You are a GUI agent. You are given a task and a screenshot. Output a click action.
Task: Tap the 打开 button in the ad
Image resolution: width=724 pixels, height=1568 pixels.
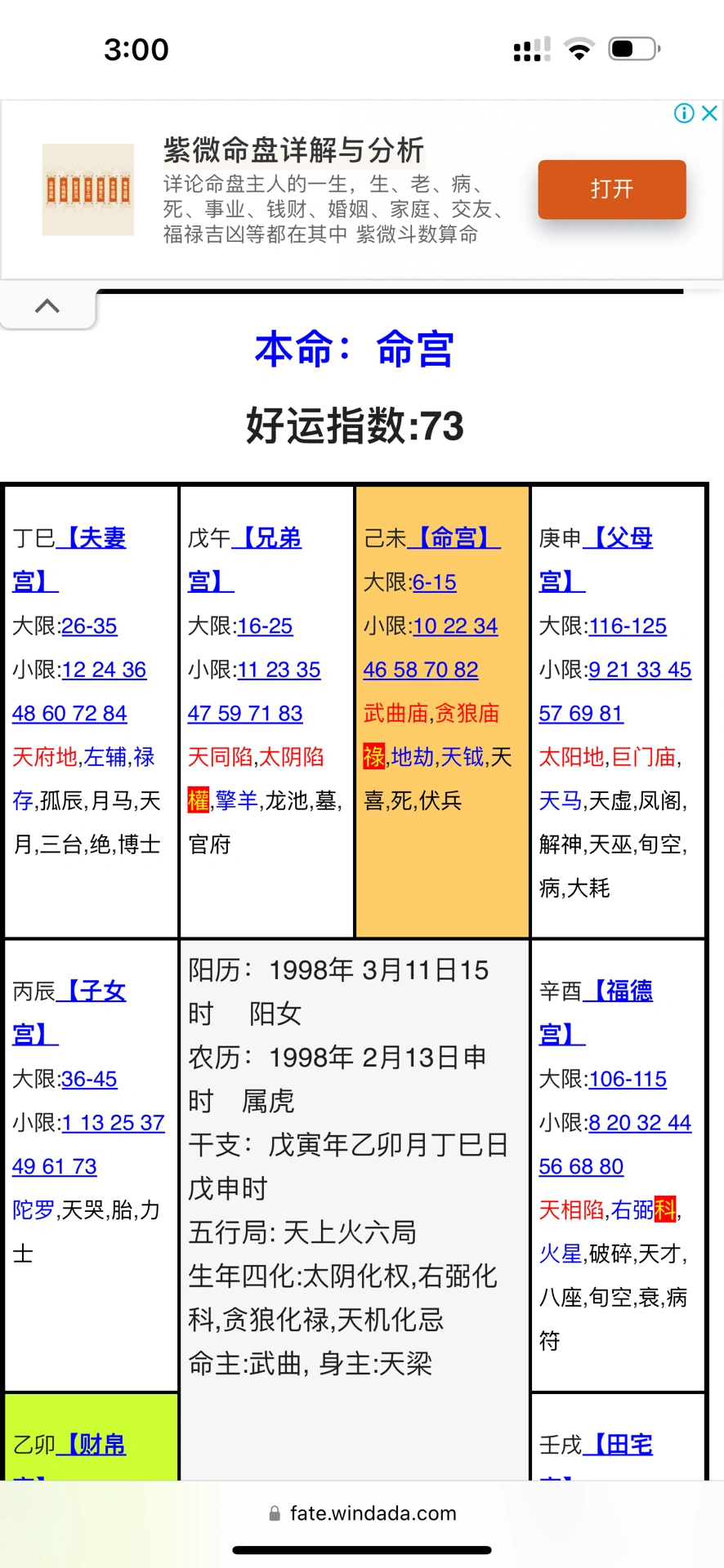(611, 189)
